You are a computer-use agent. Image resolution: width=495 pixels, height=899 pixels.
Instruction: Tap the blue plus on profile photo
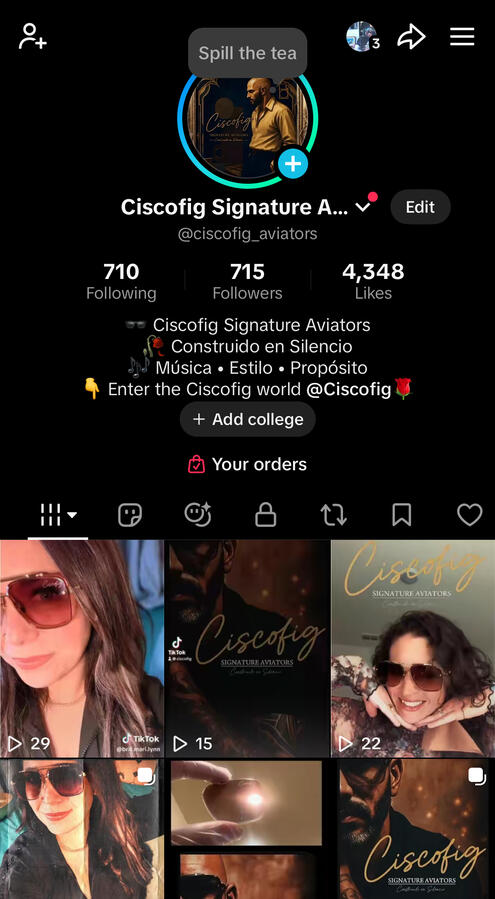293,164
